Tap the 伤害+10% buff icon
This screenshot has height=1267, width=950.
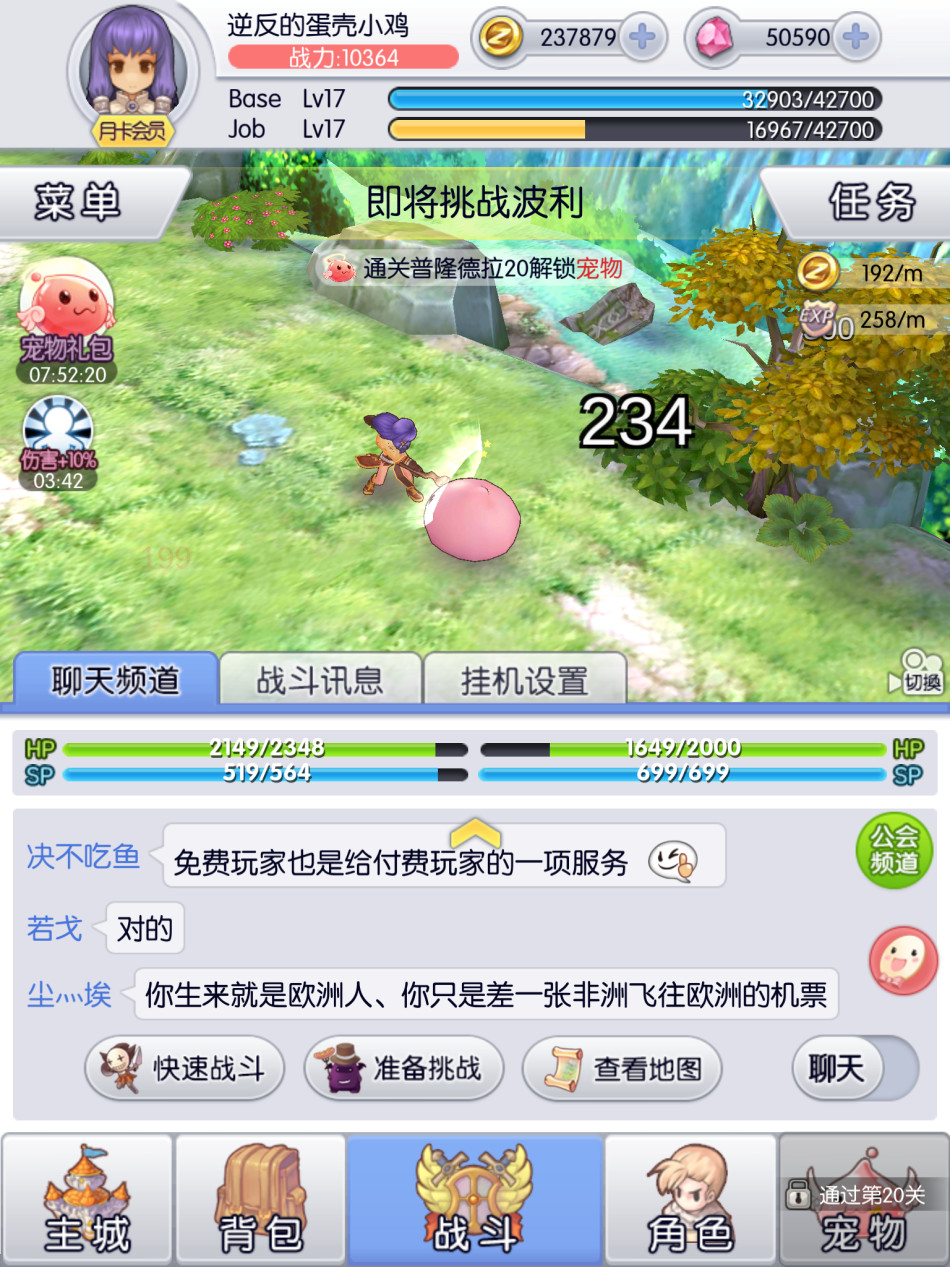[x=58, y=430]
